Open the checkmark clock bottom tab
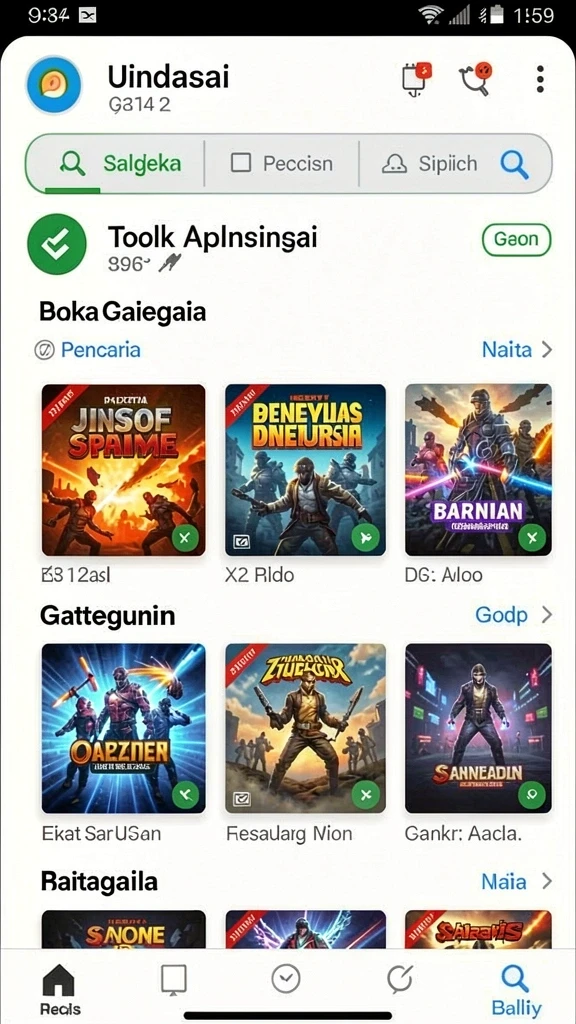576x1024 pixels. click(x=285, y=980)
